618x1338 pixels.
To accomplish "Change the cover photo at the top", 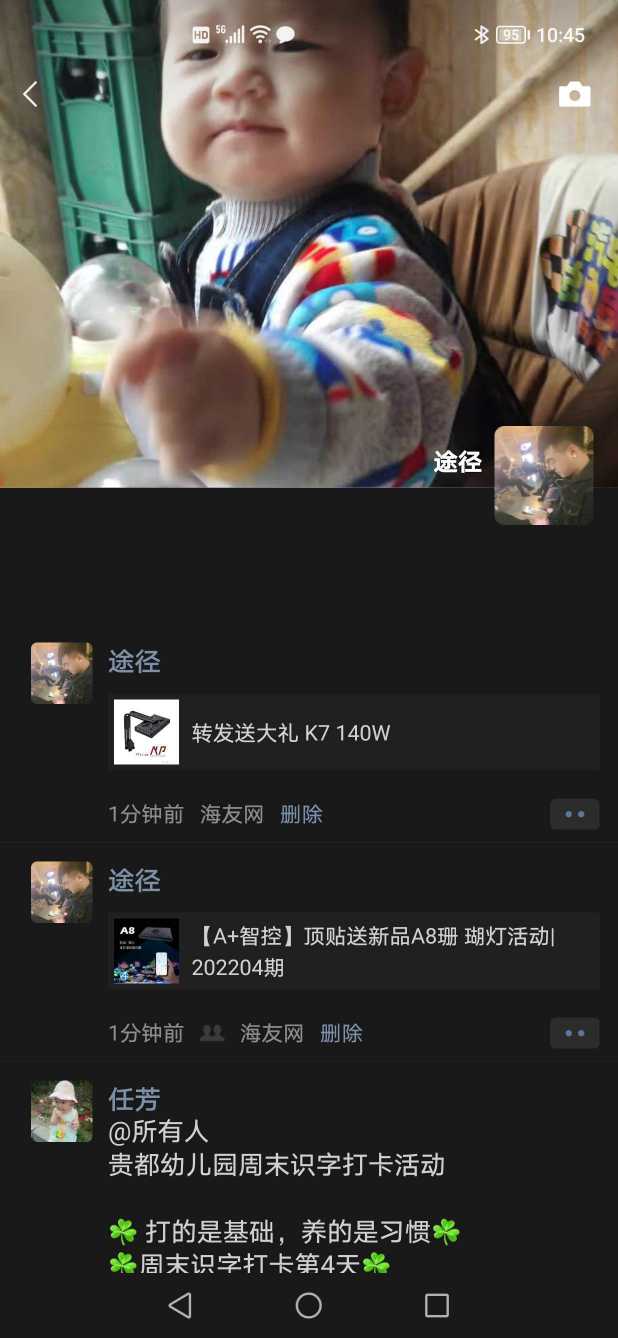I will coord(300,250).
